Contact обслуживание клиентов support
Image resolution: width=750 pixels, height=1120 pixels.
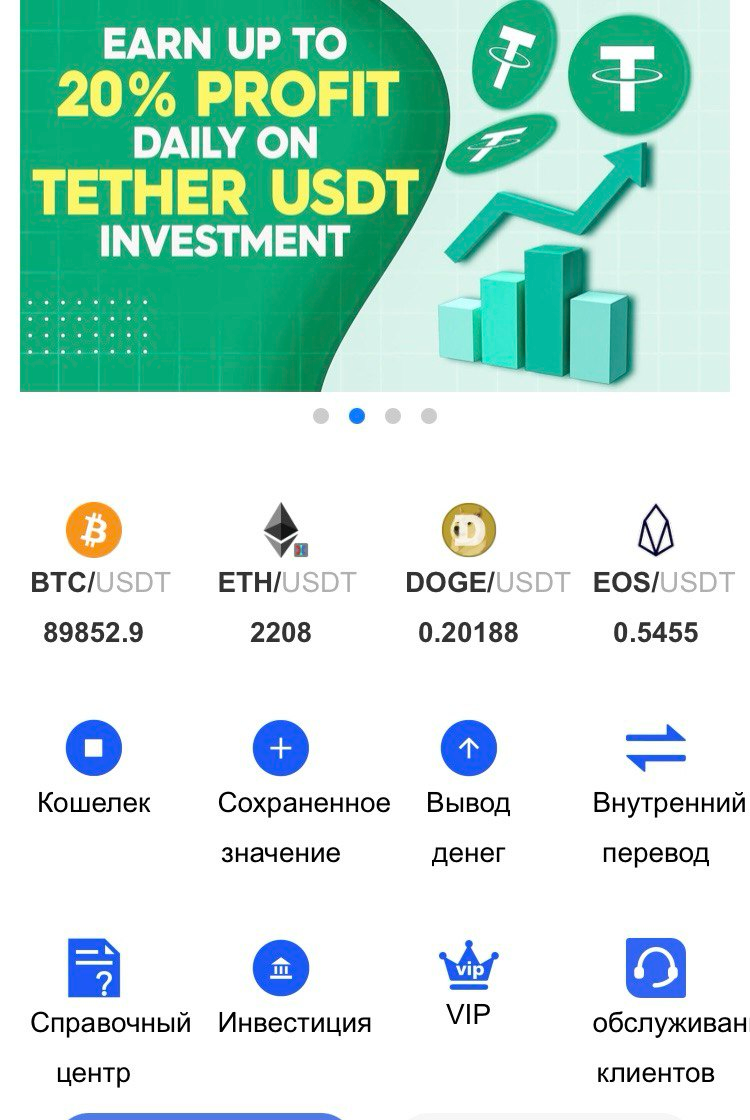coord(656,969)
